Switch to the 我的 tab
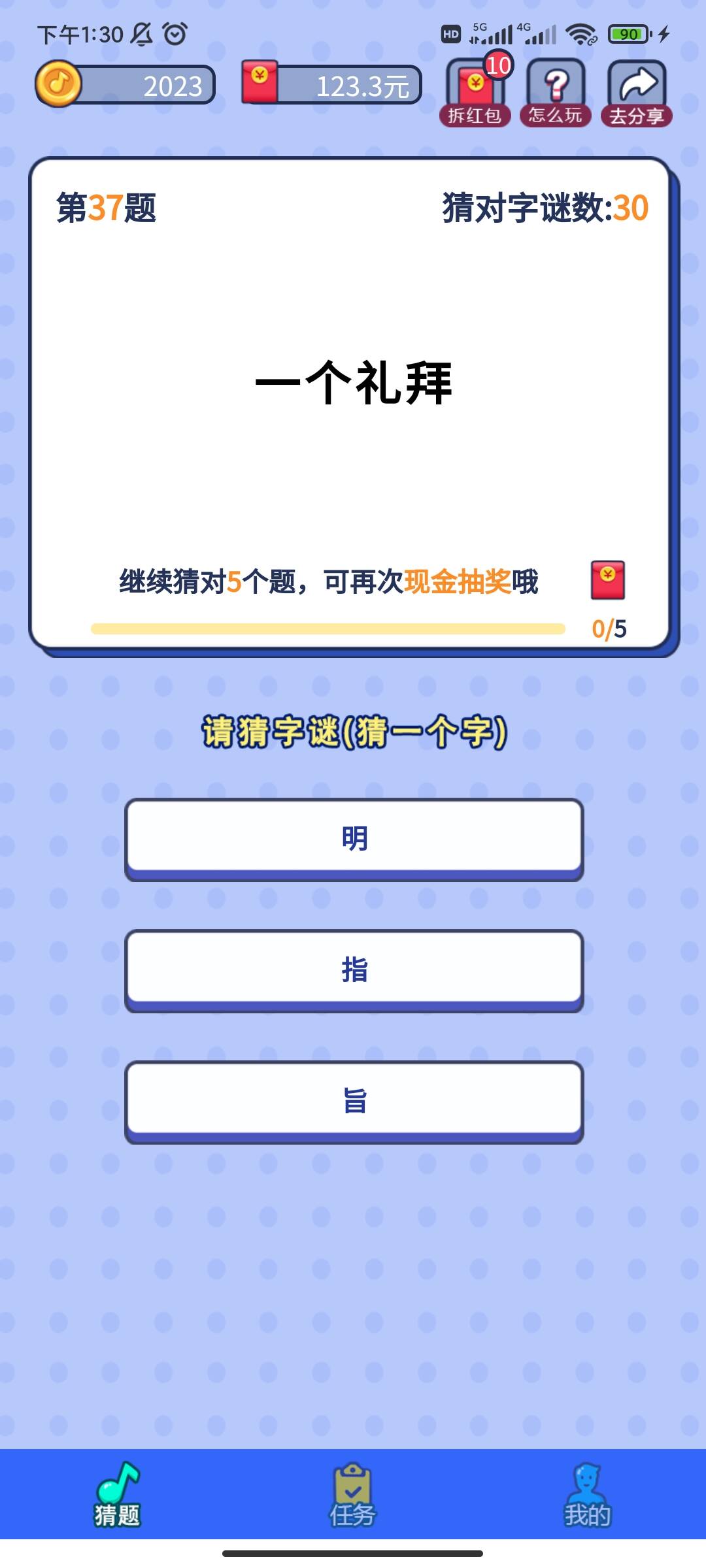The height and width of the screenshot is (1568, 706). pos(588,1496)
